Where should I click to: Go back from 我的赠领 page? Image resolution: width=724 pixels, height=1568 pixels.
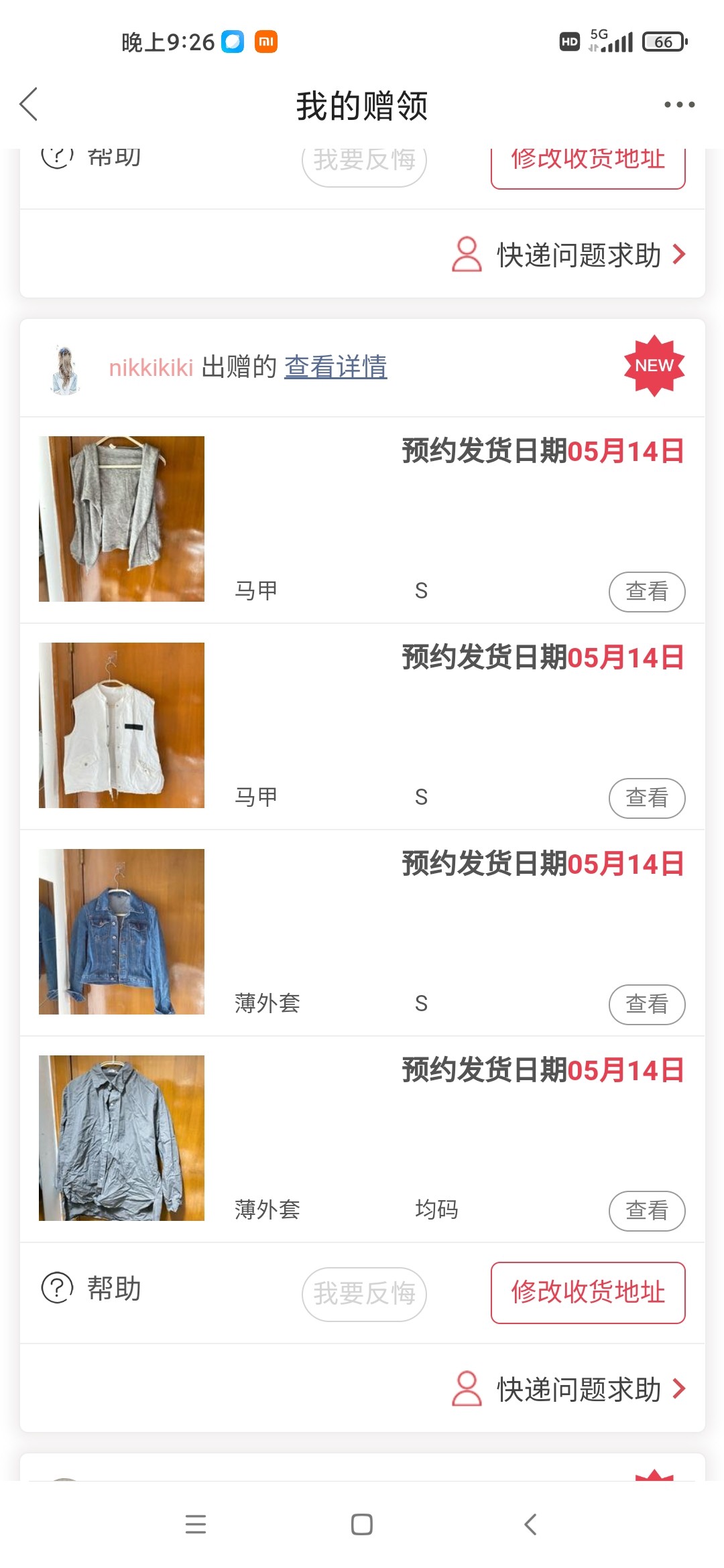(29, 105)
